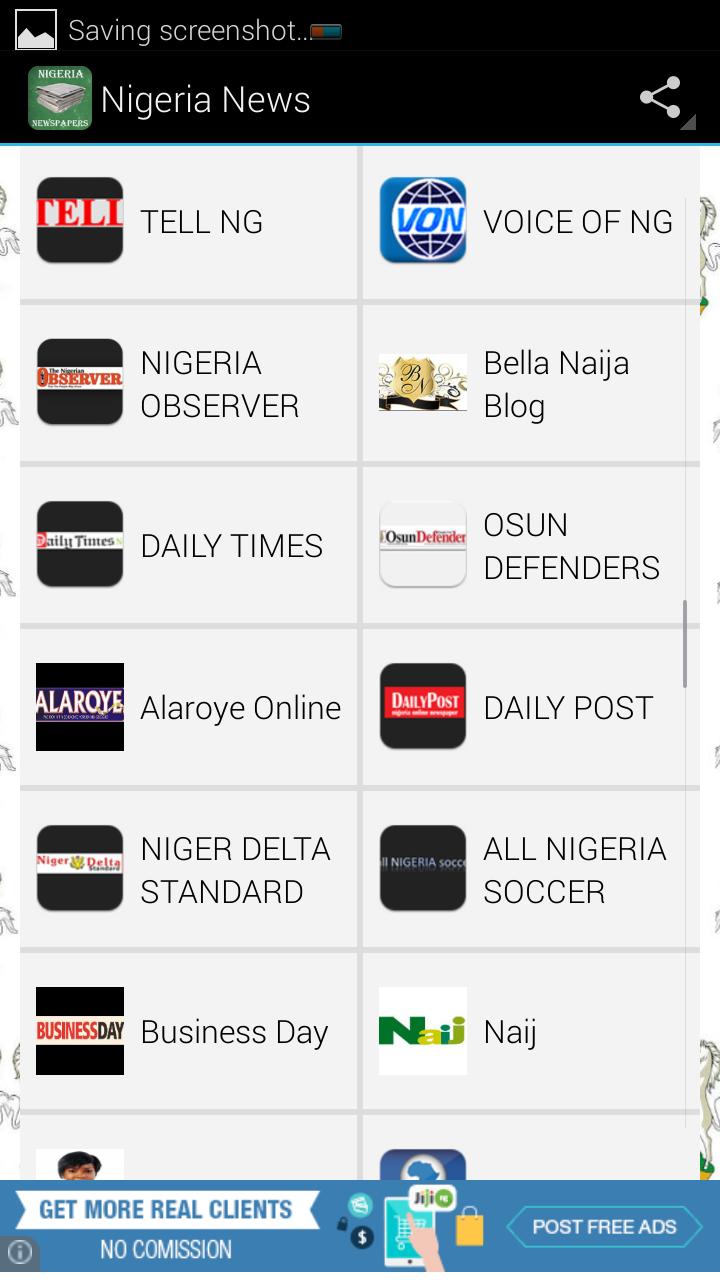The image size is (720, 1280).
Task: Tap the screenshot notification icon
Action: tap(33, 29)
